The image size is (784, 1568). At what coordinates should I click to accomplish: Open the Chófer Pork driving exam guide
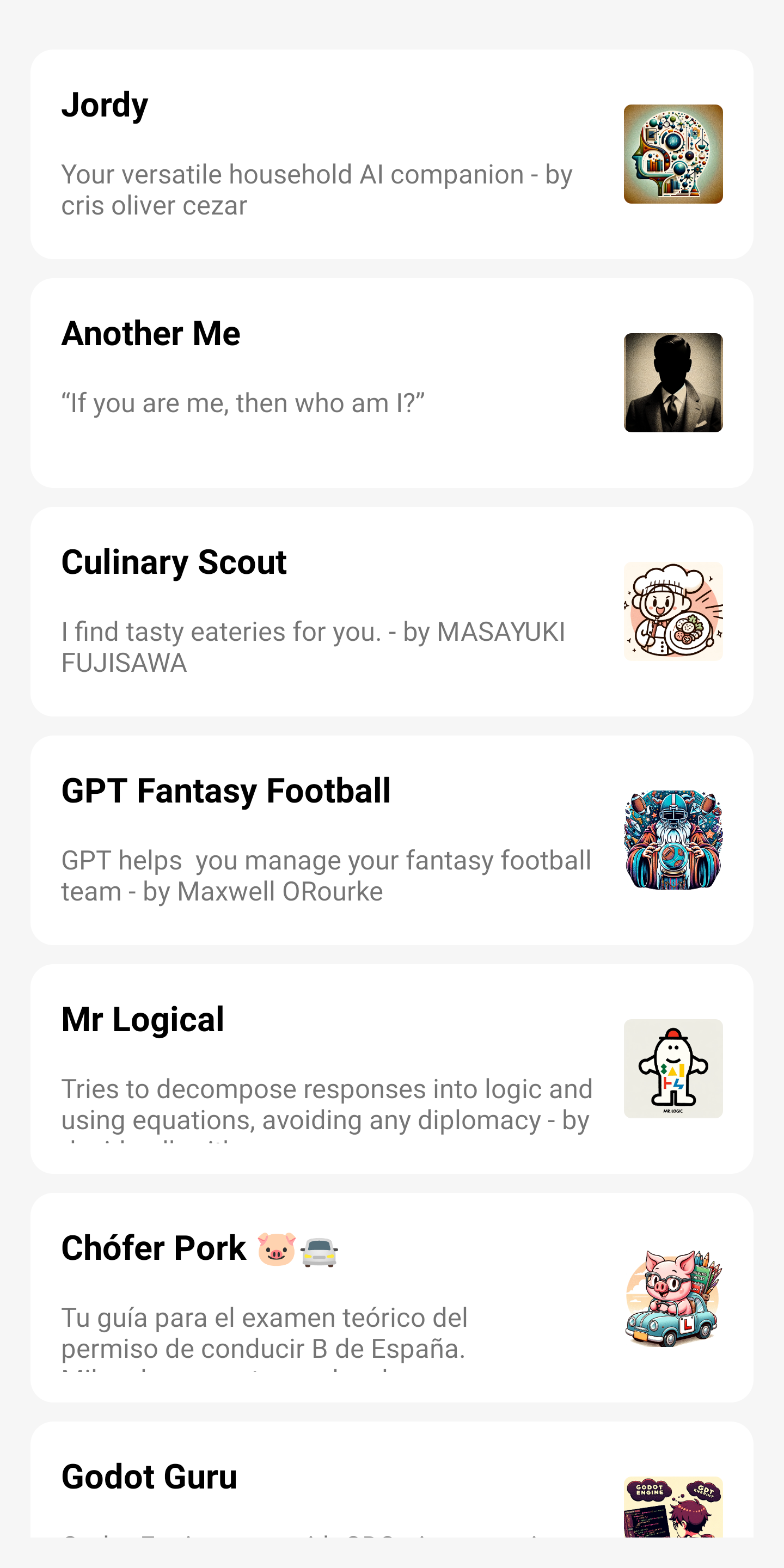pos(391,1297)
